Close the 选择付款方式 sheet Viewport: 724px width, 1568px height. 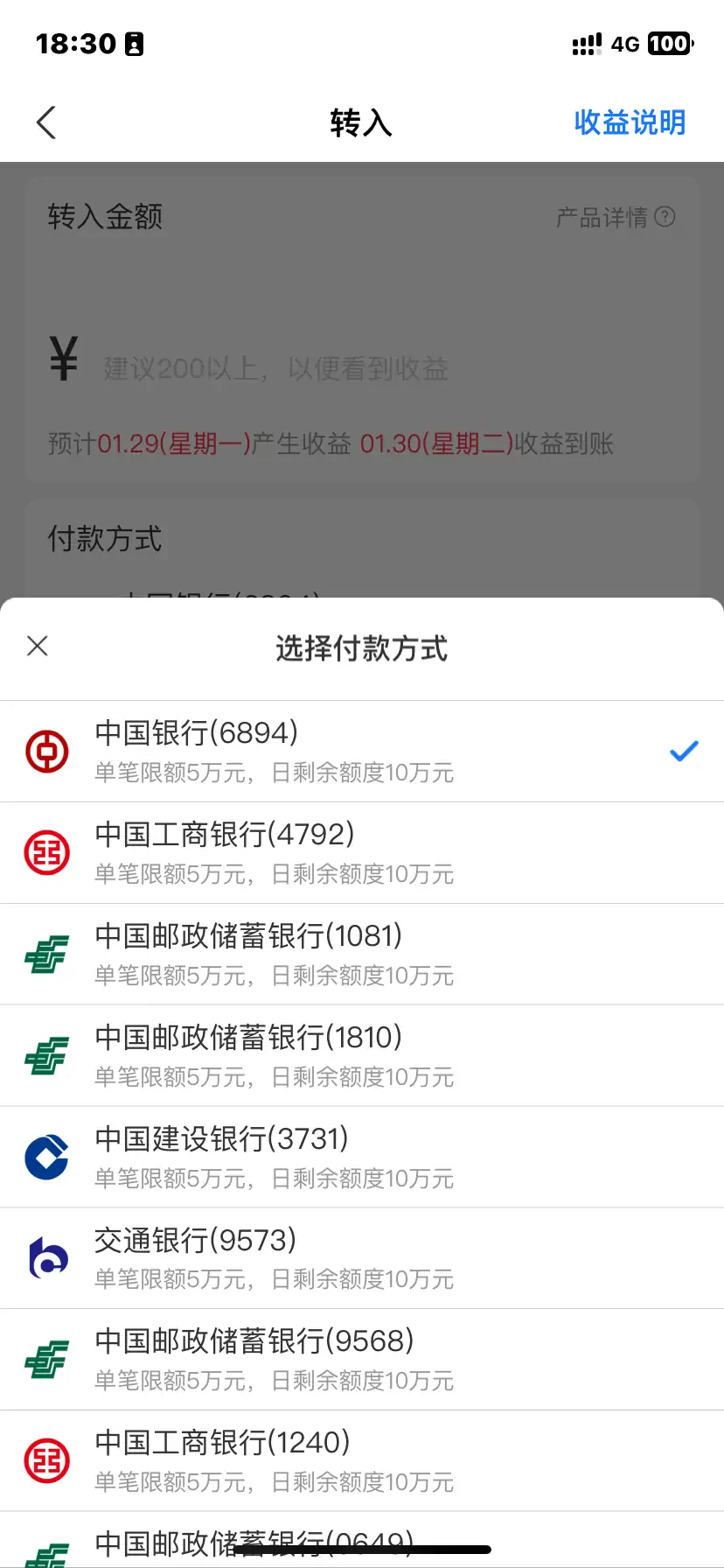[x=37, y=646]
